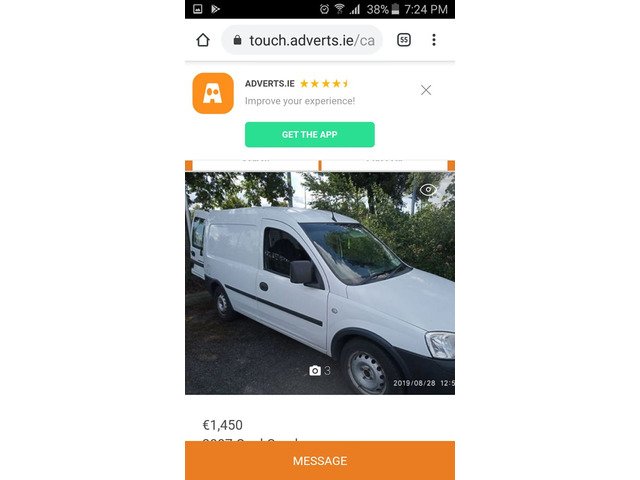
Task: Open Chrome's three-dot overflow menu
Action: point(434,40)
